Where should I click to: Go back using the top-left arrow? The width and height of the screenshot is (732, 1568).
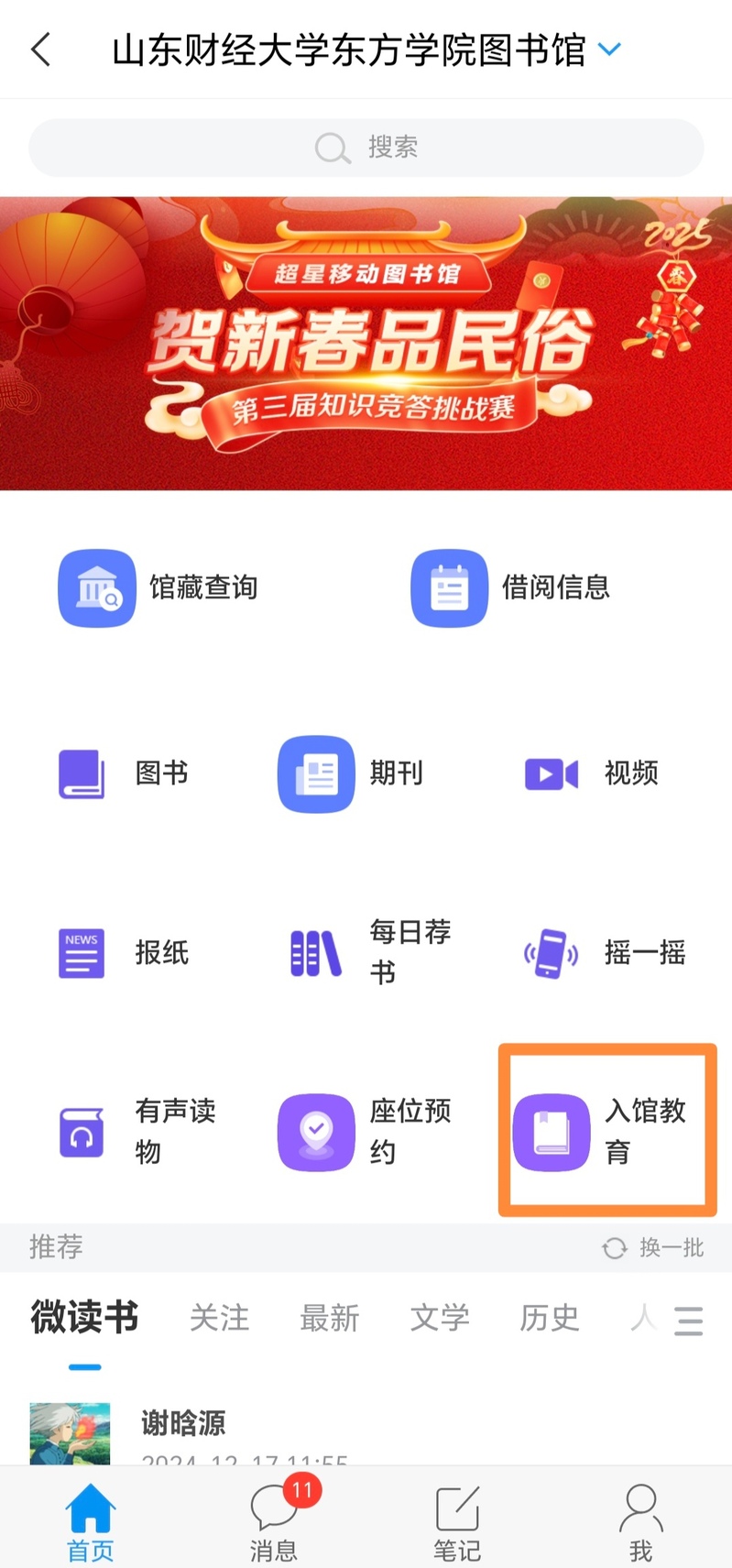[x=41, y=49]
